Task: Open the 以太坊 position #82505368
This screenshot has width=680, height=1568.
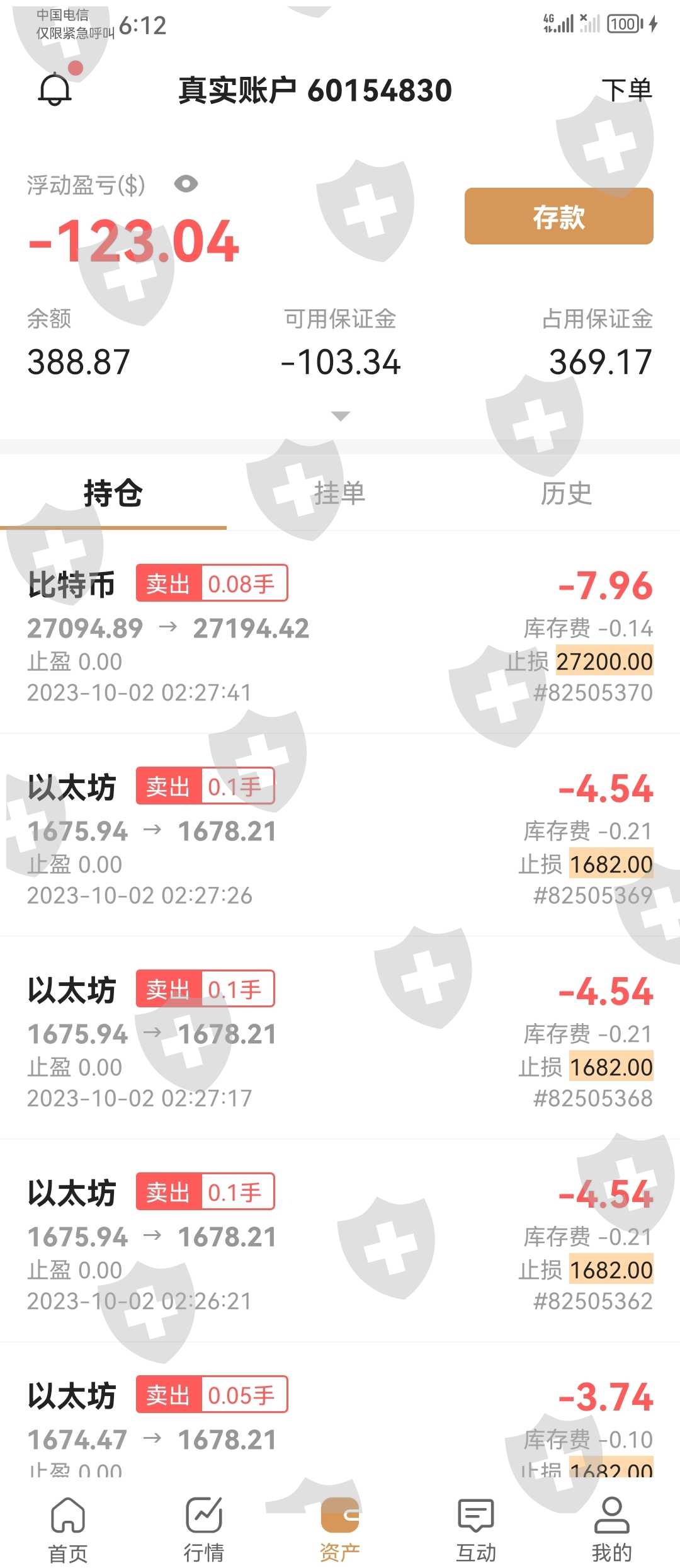Action: point(340,1039)
